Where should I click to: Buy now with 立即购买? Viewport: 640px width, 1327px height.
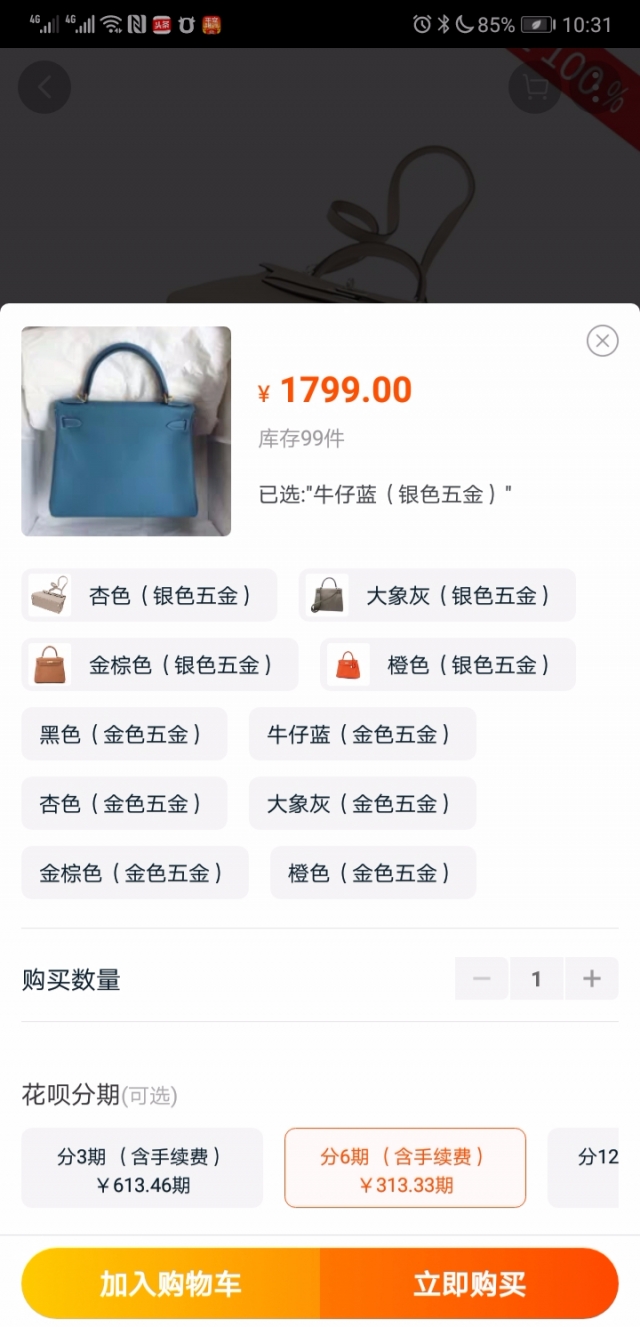coord(469,1284)
